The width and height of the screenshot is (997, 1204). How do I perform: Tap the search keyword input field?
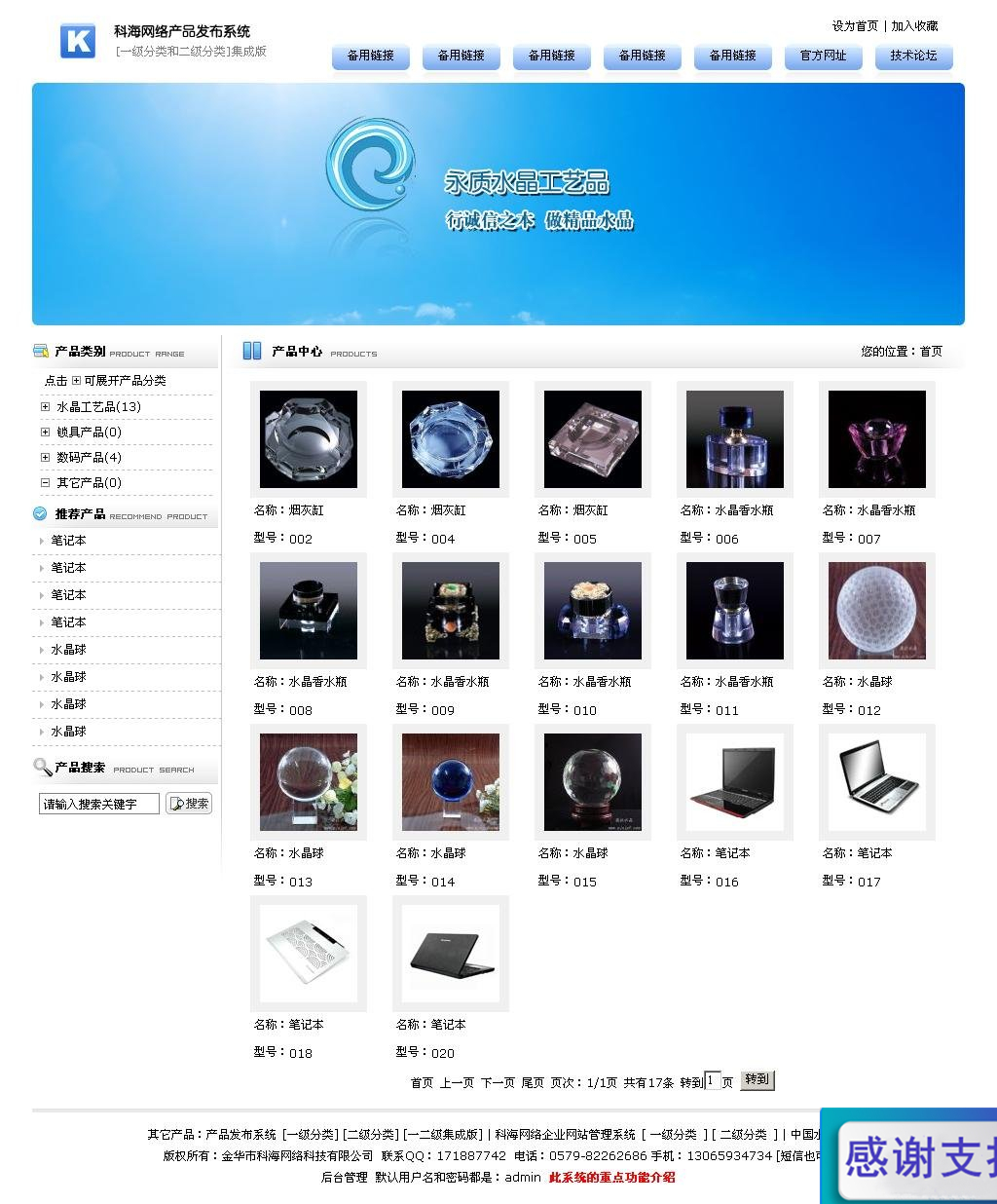pyautogui.click(x=98, y=805)
